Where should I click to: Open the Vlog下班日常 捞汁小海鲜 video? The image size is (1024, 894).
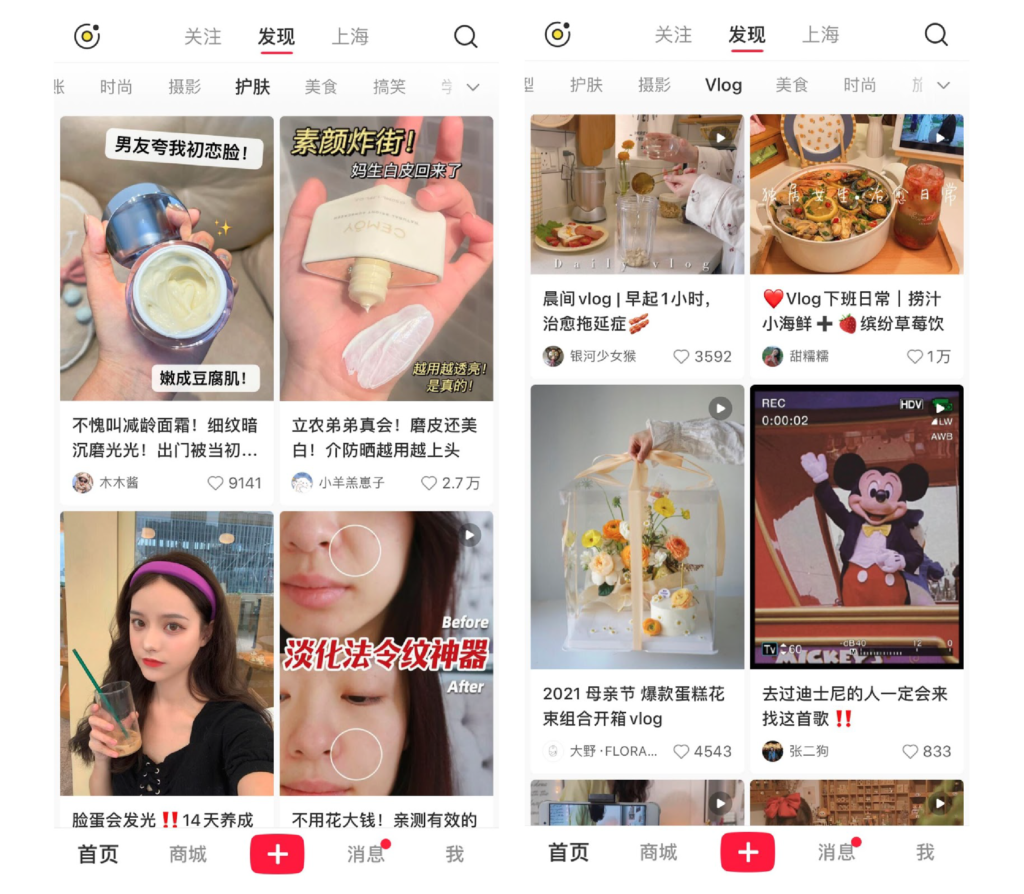coord(857,194)
